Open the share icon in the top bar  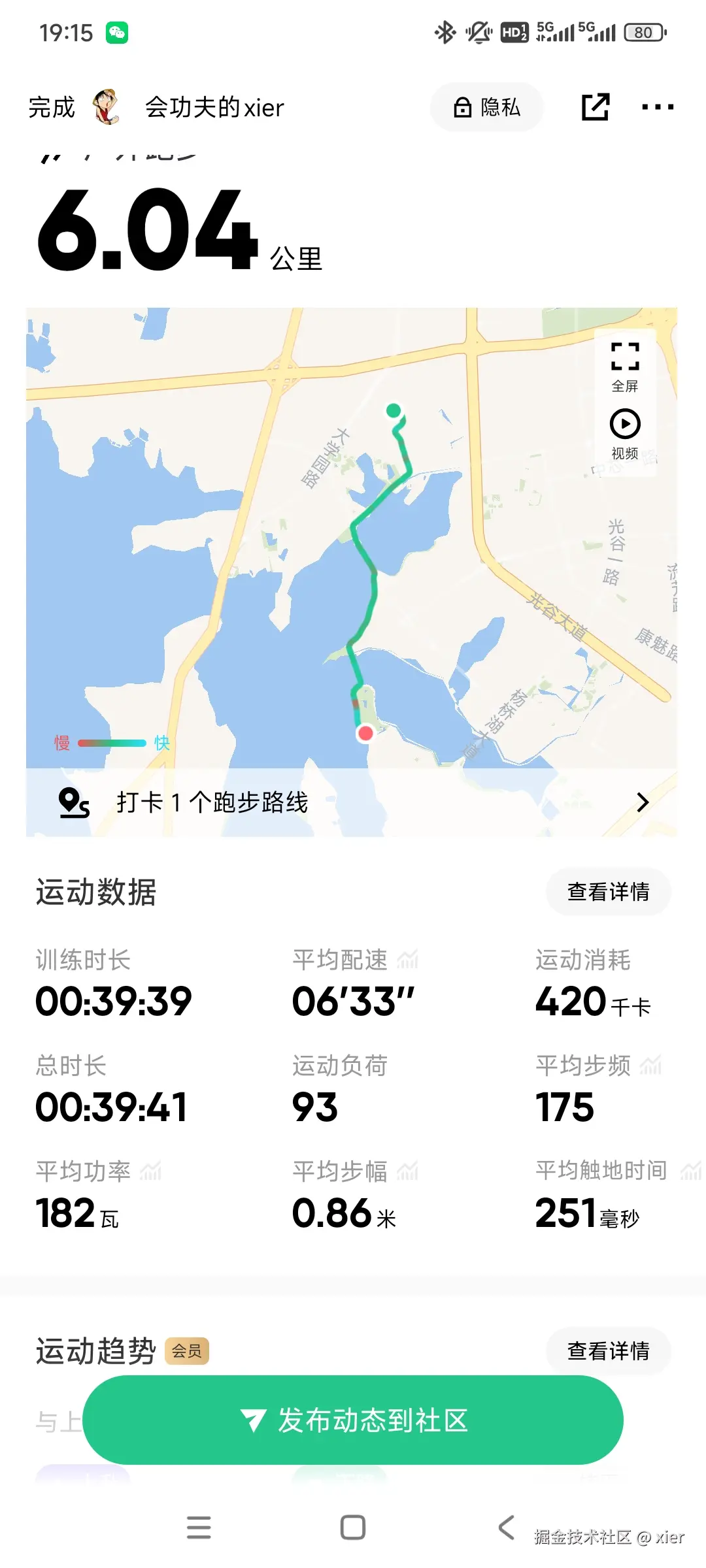pyautogui.click(x=596, y=106)
